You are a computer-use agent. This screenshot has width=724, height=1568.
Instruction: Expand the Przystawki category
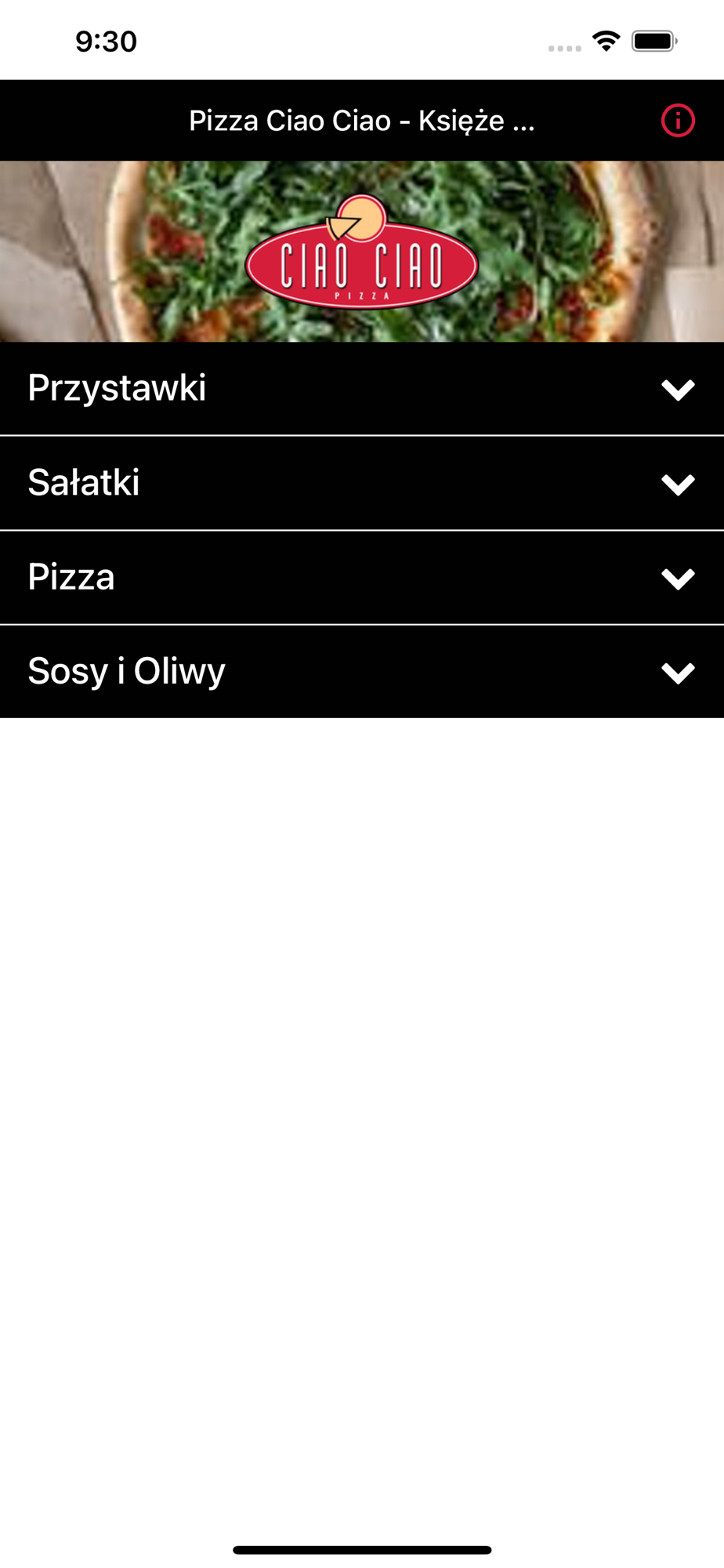[362, 389]
